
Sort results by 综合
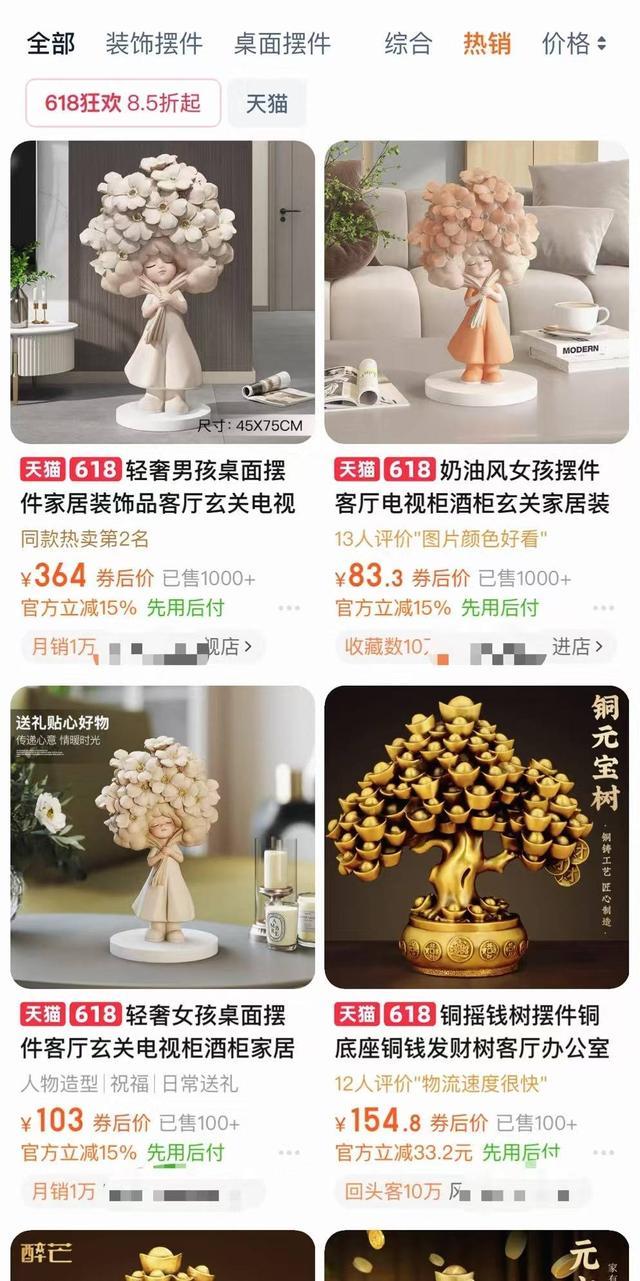click(408, 44)
